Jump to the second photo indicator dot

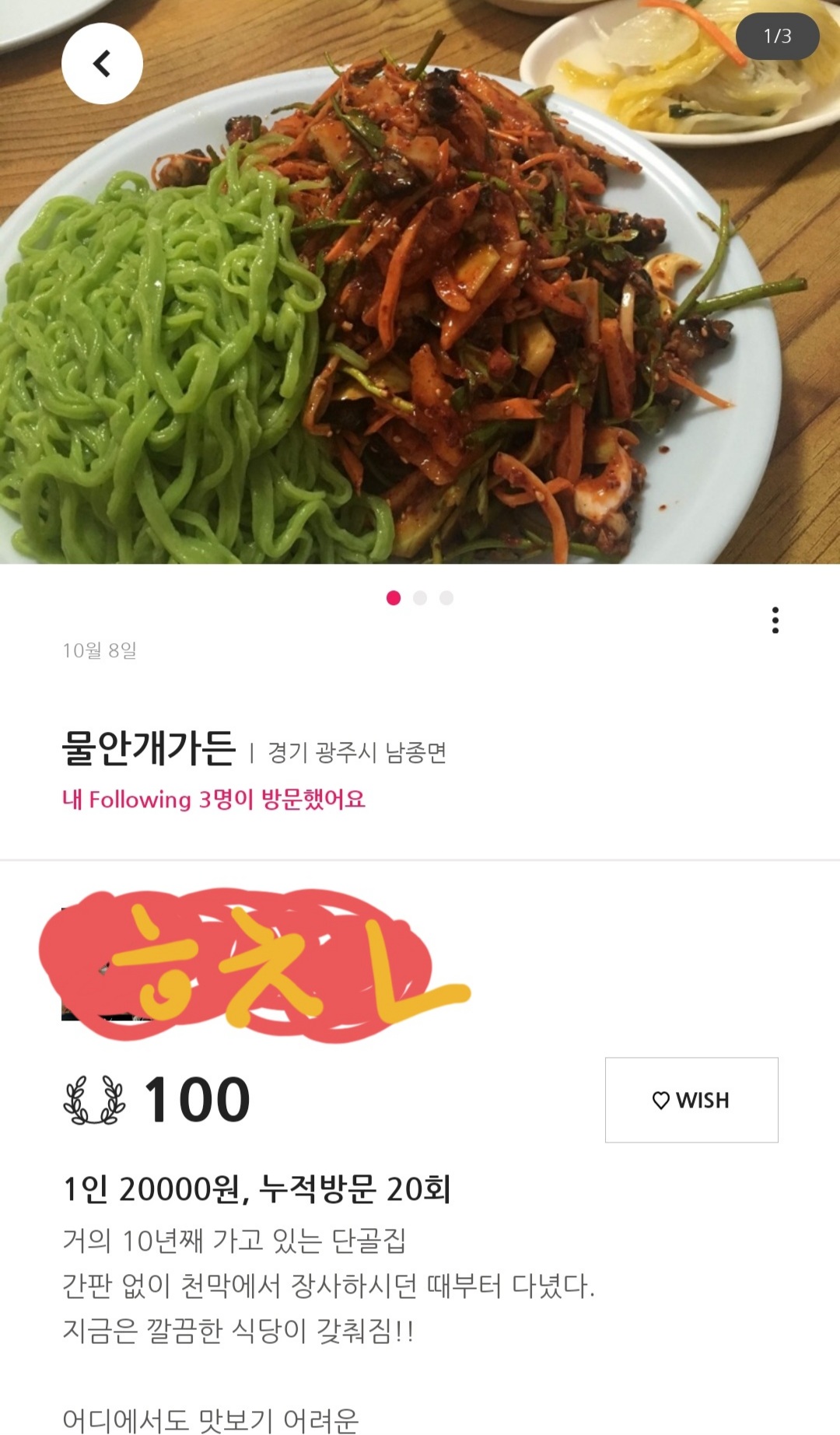coord(420,597)
